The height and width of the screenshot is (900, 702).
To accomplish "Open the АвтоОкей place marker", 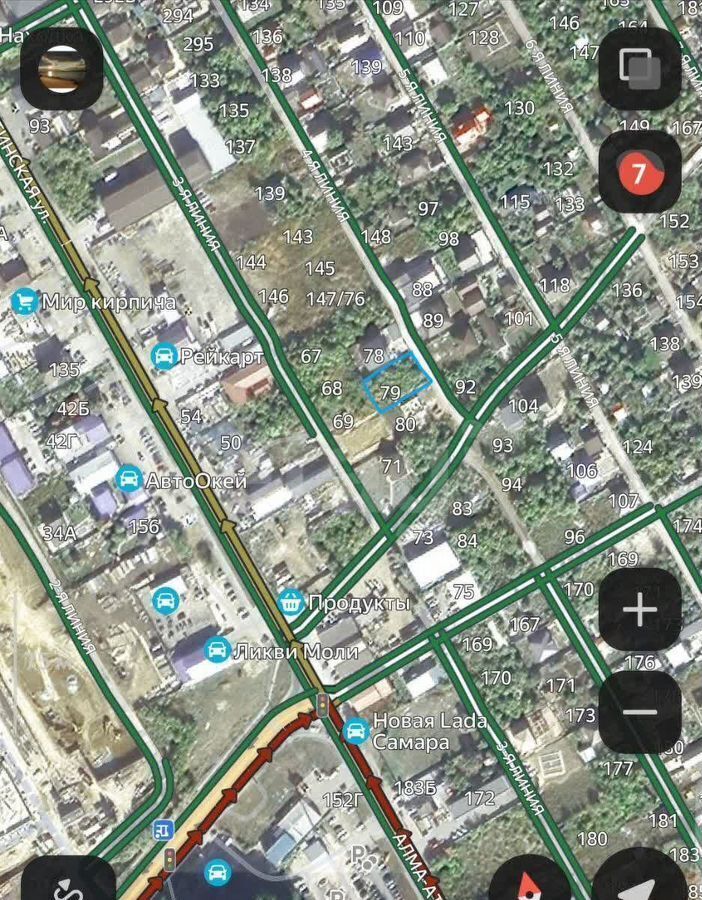I will (129, 480).
